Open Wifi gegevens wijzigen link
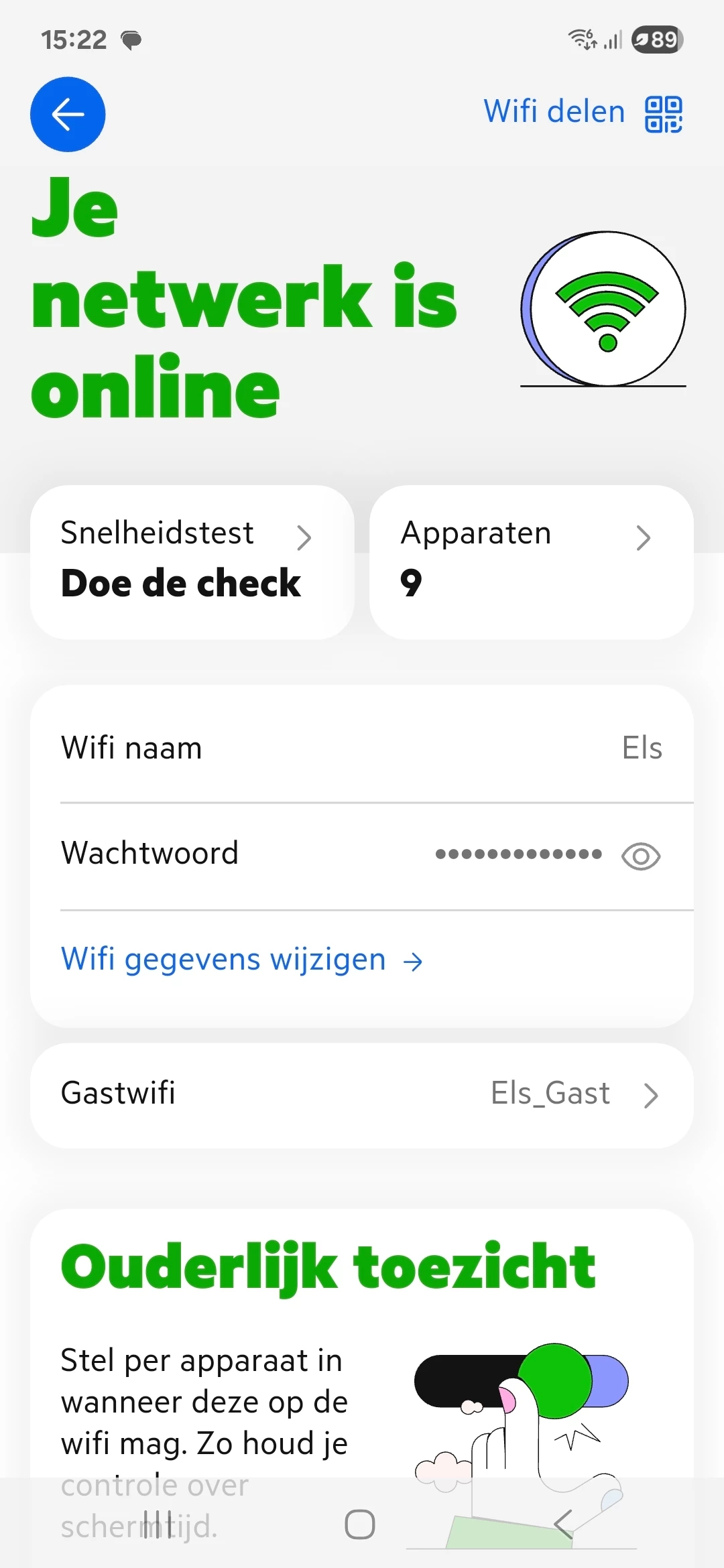Image resolution: width=724 pixels, height=1568 pixels. click(241, 960)
